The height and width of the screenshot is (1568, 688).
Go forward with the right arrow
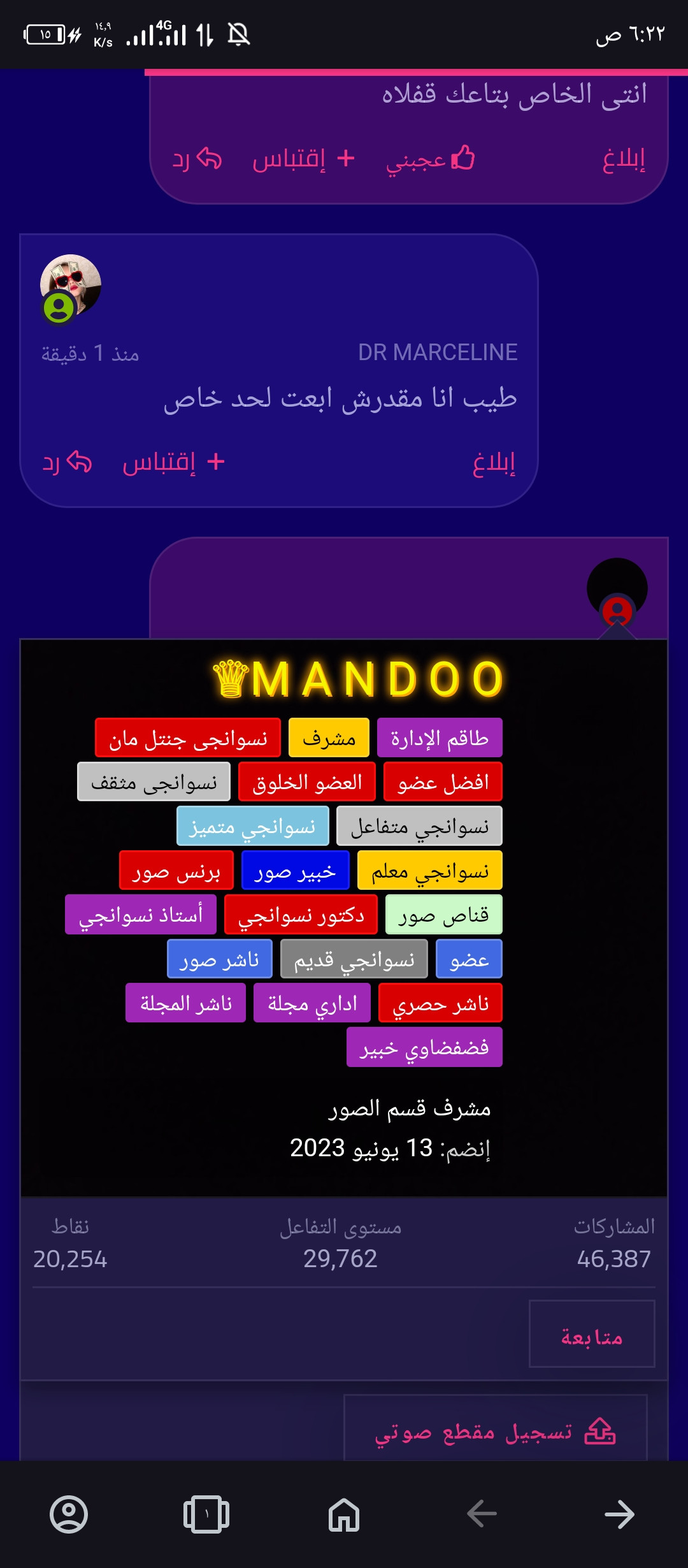pos(619,1514)
